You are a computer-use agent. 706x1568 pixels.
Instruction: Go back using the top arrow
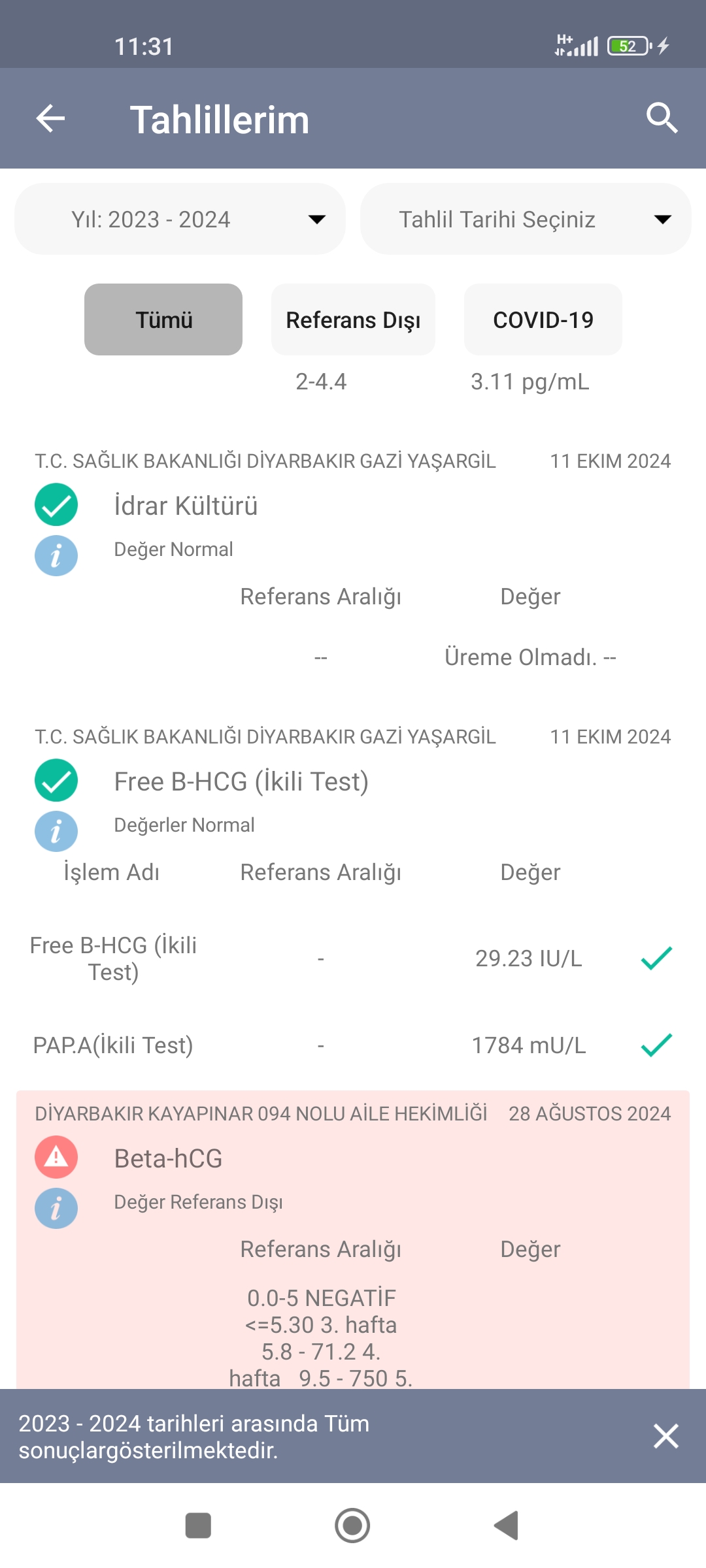(x=50, y=119)
